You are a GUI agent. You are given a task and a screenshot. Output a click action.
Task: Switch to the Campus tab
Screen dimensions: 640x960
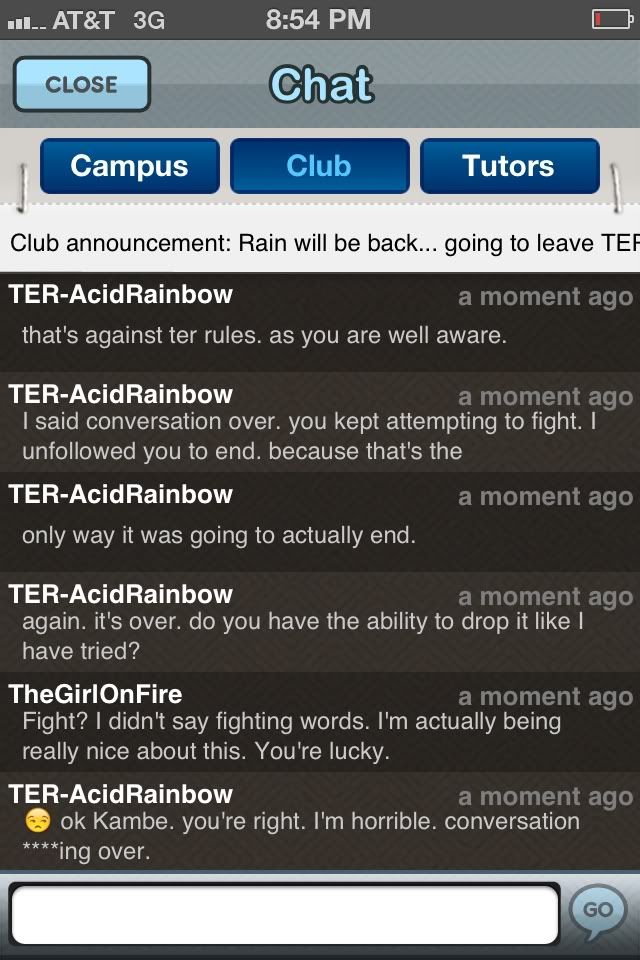click(x=129, y=166)
